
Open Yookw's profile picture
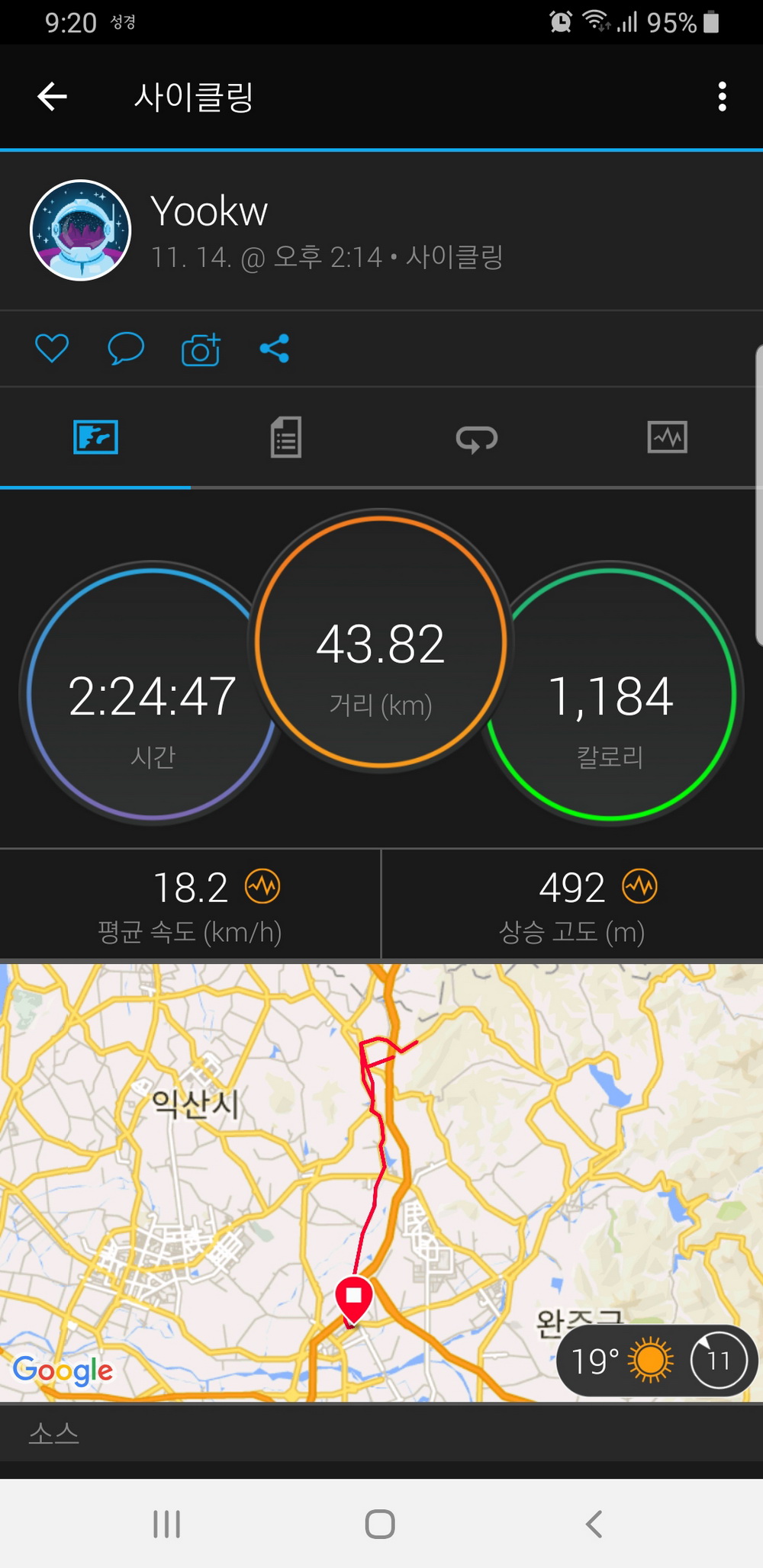[80, 230]
